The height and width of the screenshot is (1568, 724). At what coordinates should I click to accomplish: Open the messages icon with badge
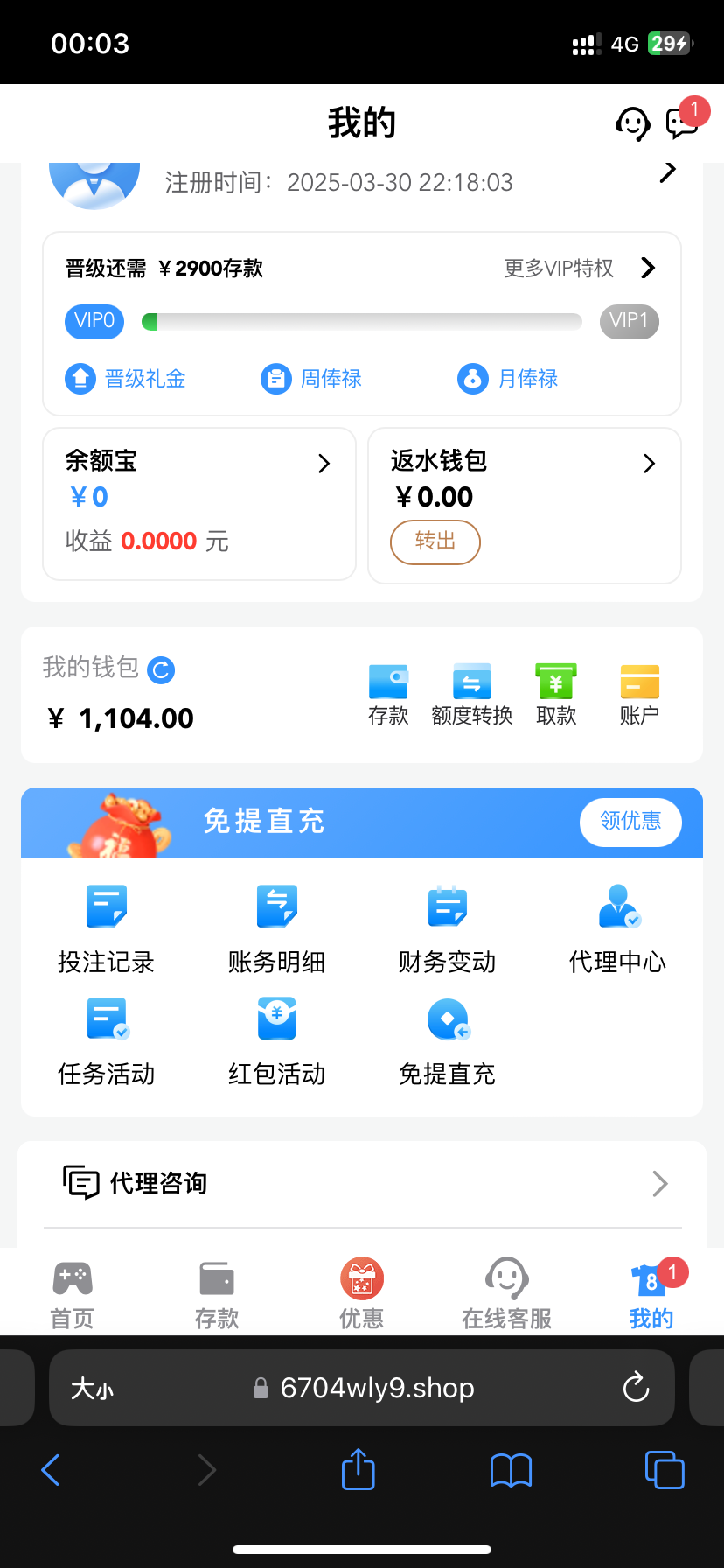click(682, 122)
